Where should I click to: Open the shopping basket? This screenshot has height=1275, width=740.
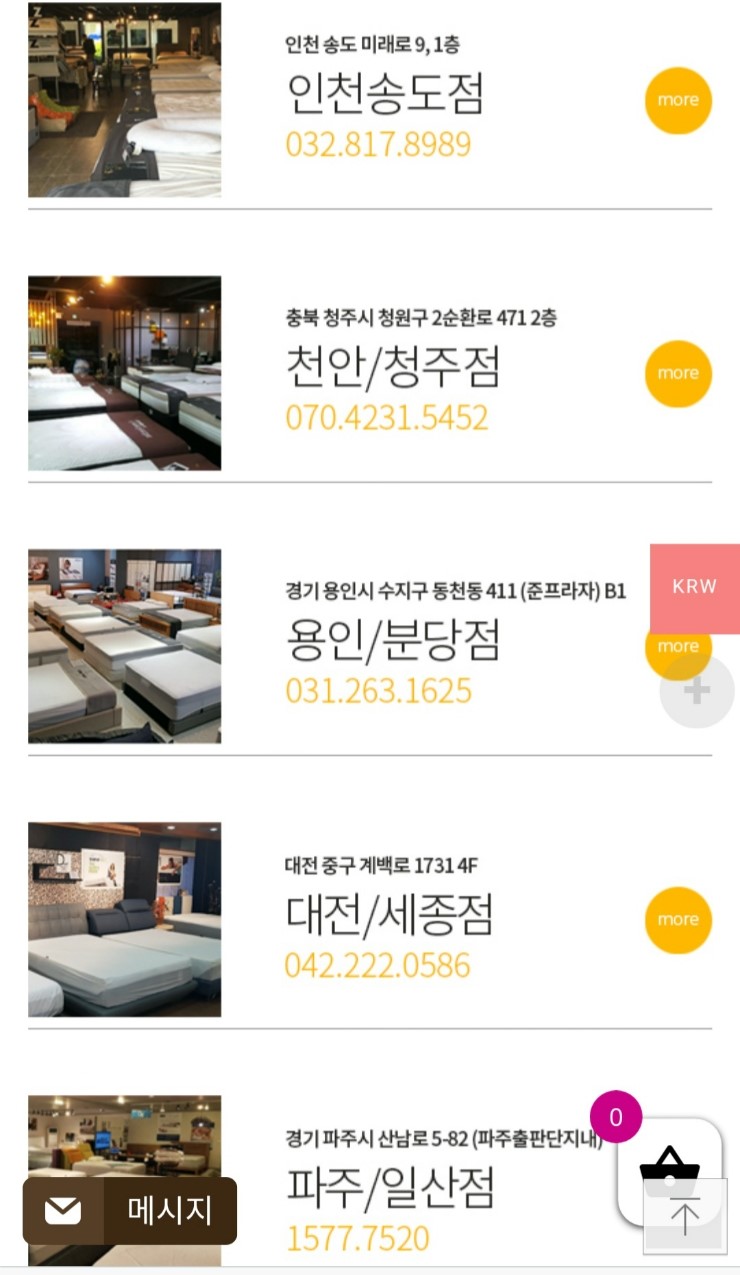pos(668,1164)
